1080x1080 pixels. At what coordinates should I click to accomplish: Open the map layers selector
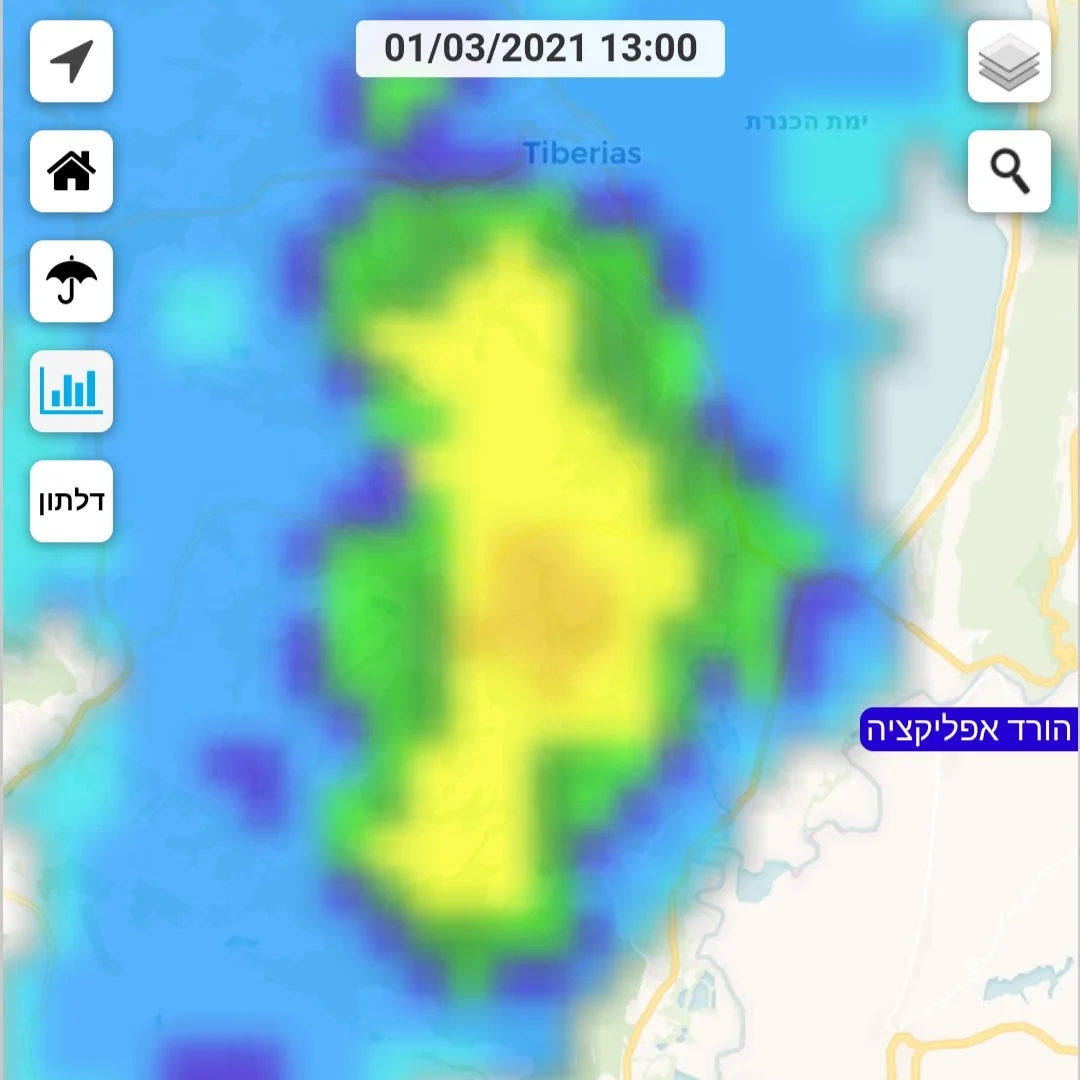1009,62
